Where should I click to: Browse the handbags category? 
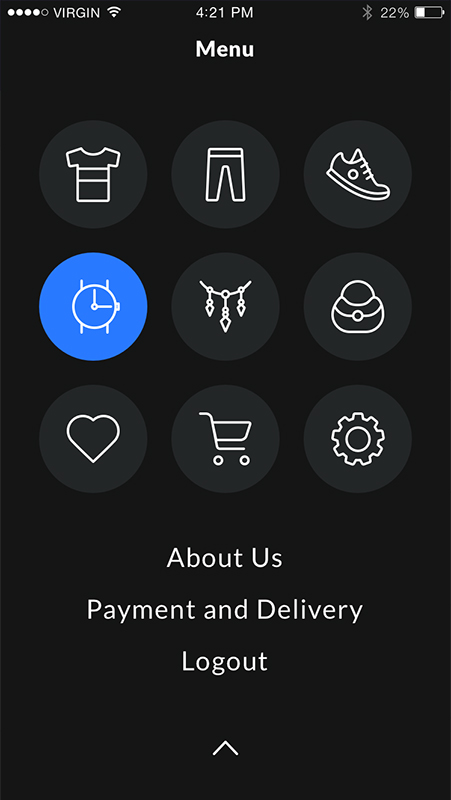[x=358, y=306]
